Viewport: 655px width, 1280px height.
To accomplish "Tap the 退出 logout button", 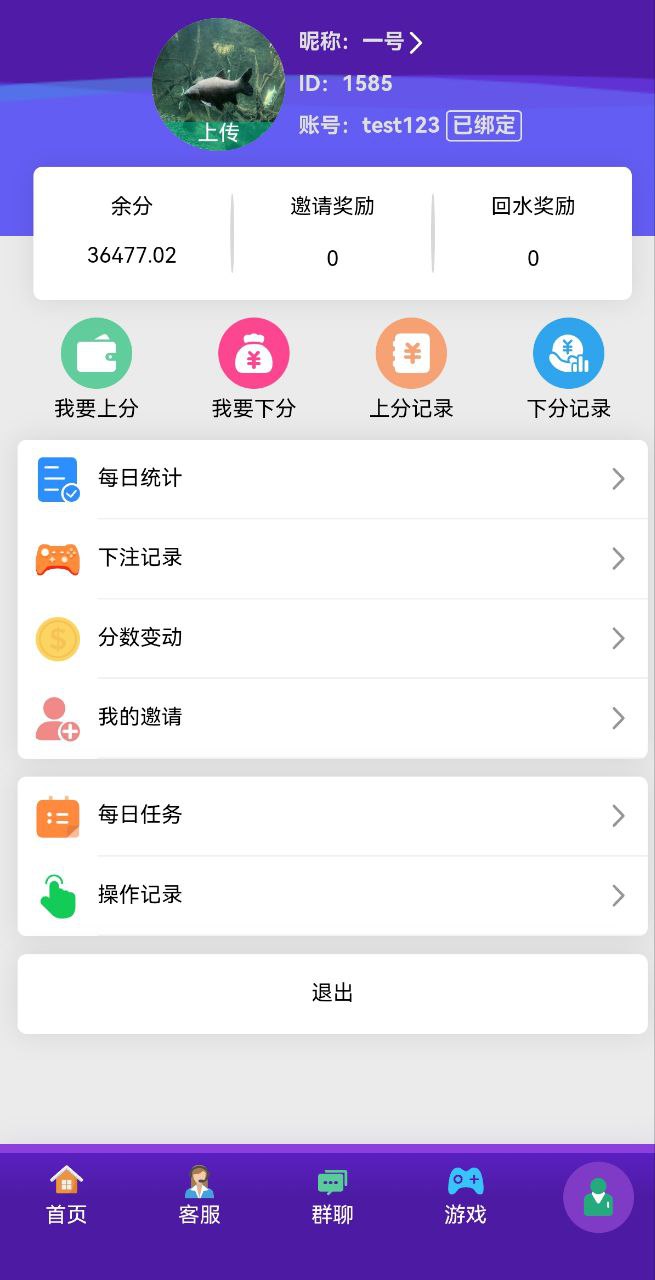I will (x=332, y=993).
